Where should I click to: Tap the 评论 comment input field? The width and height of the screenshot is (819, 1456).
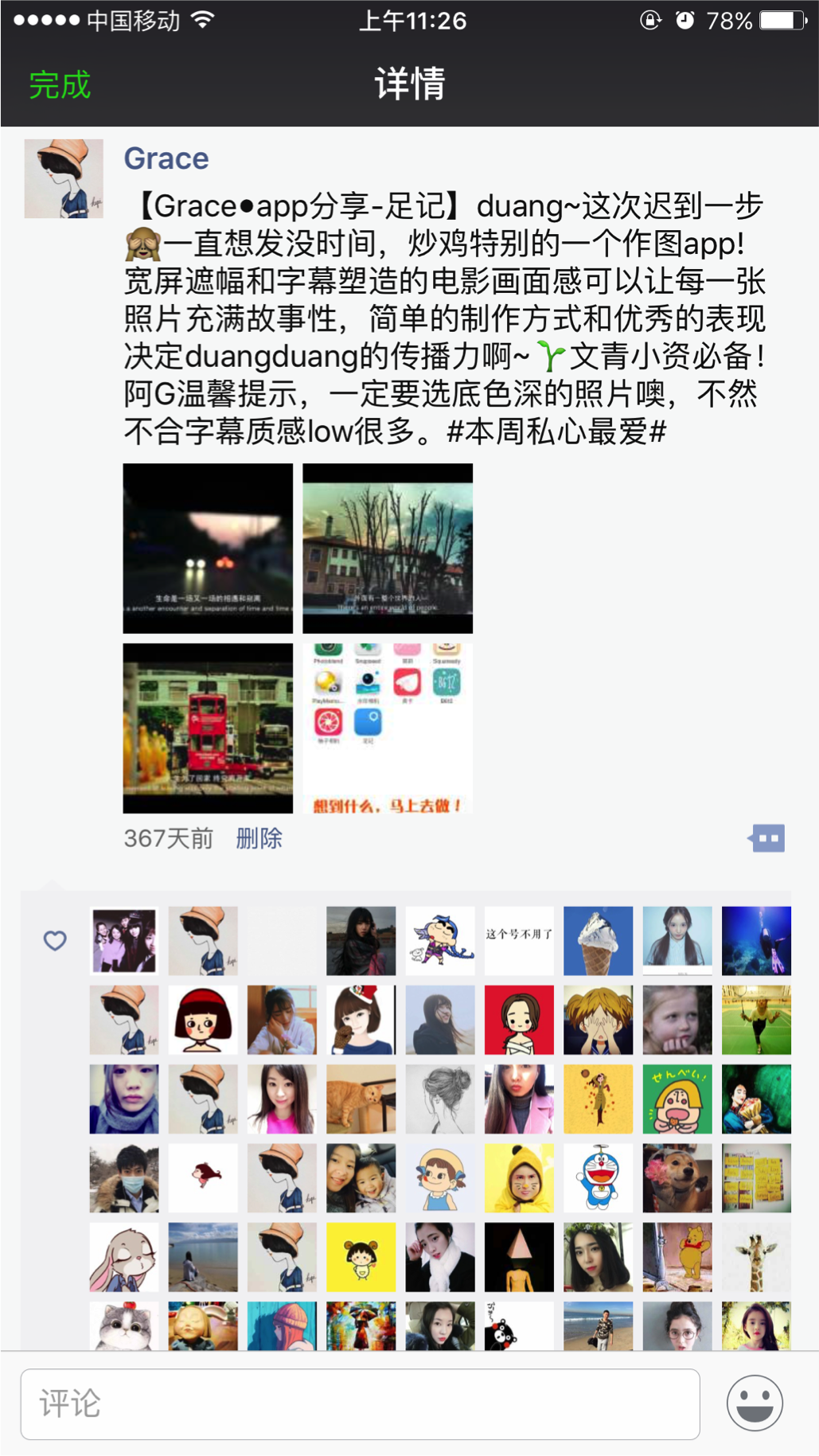point(360,1404)
